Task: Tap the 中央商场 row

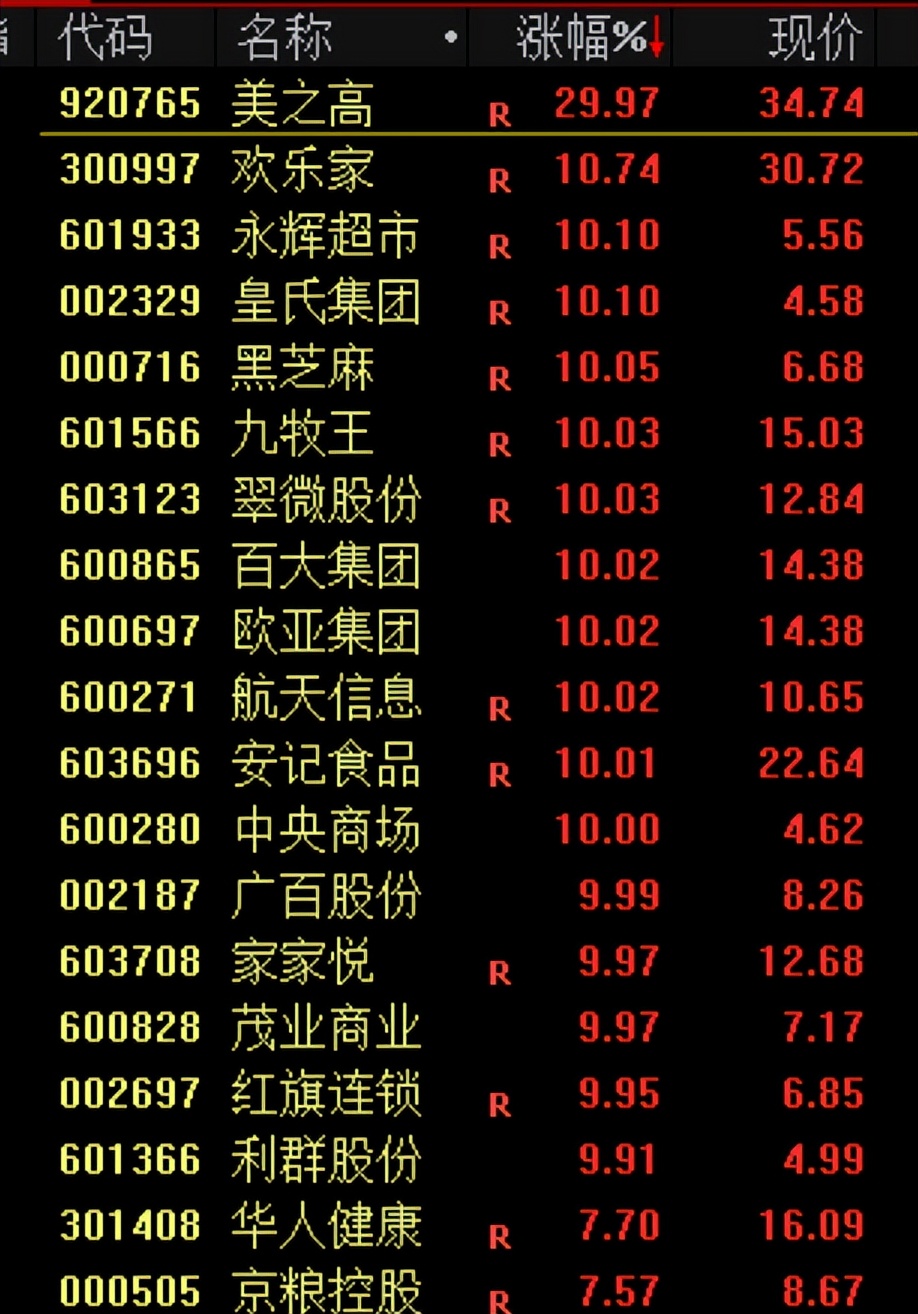Action: (325, 830)
